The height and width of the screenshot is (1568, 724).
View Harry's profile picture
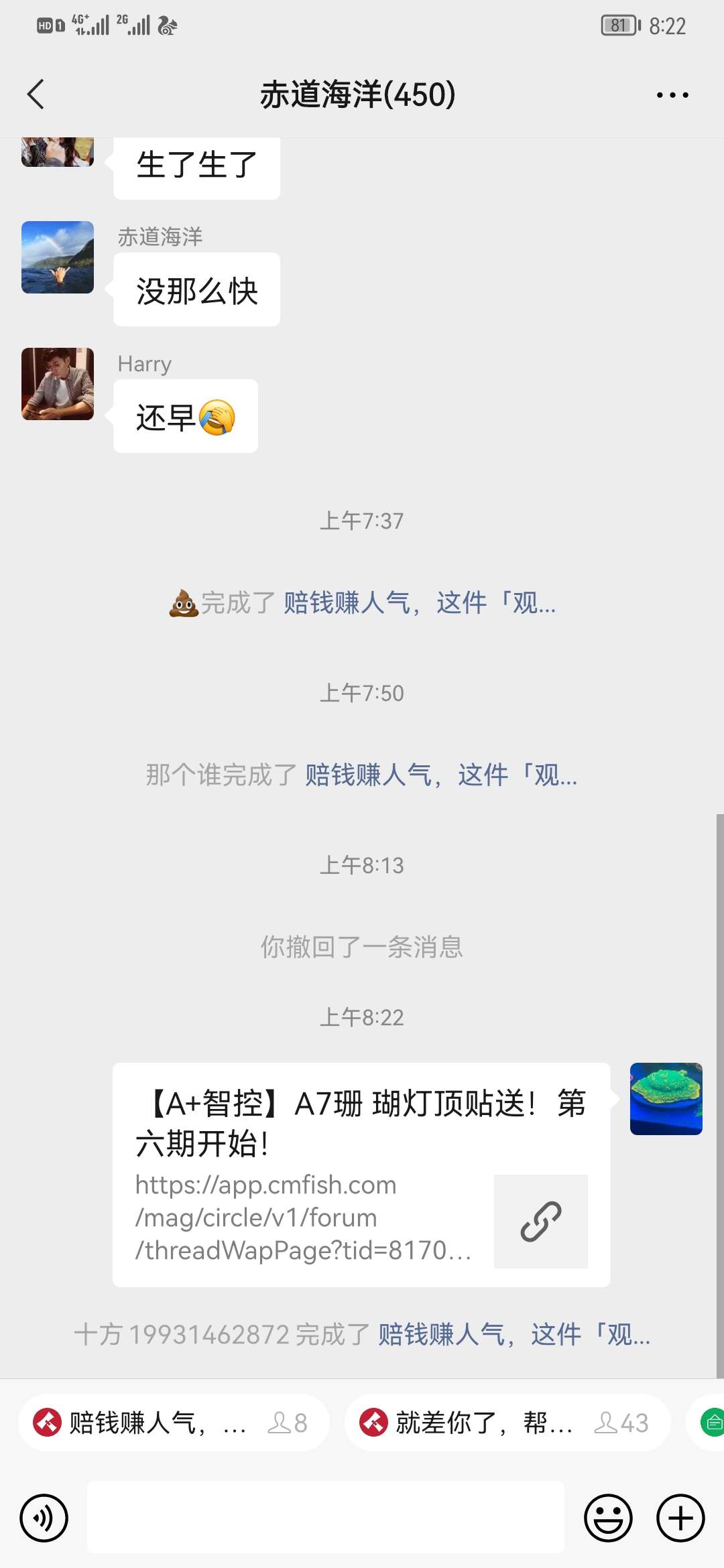coord(58,384)
